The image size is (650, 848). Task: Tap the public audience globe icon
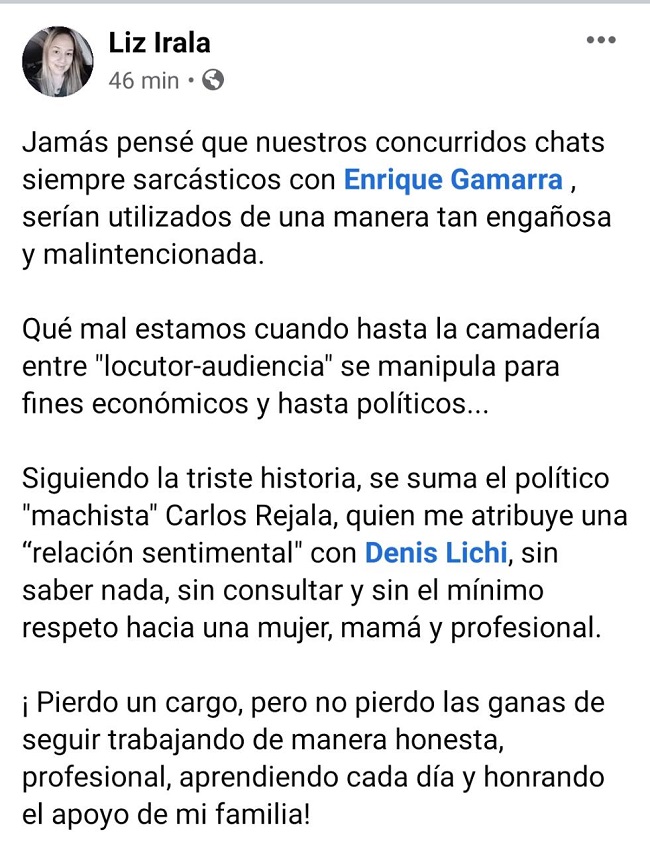point(213,81)
